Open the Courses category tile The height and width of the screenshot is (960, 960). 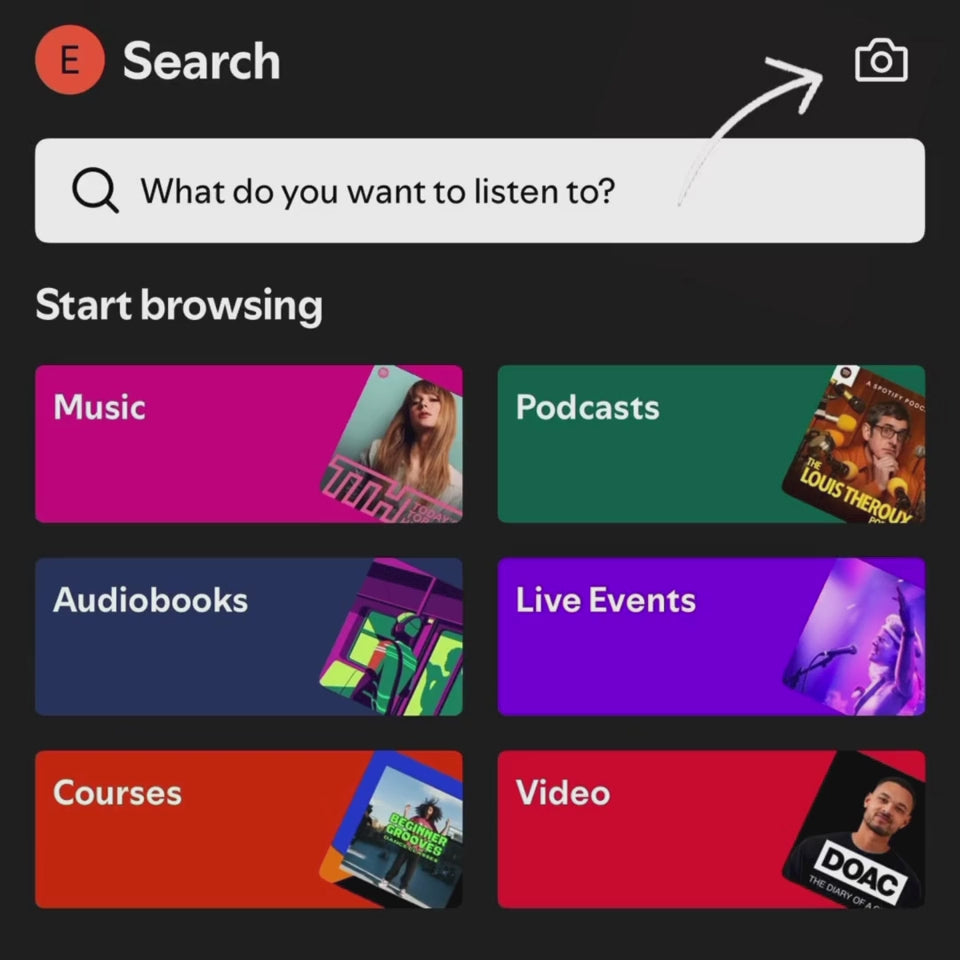tap(248, 829)
